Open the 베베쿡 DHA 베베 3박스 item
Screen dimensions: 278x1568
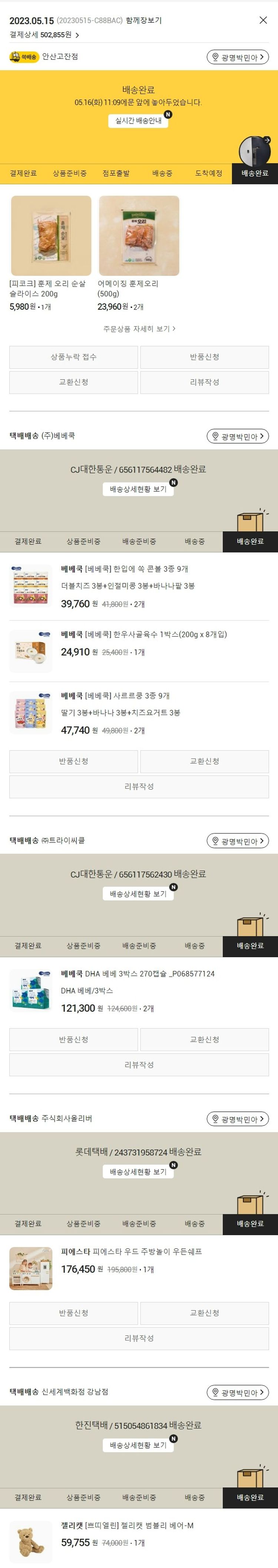click(138, 973)
